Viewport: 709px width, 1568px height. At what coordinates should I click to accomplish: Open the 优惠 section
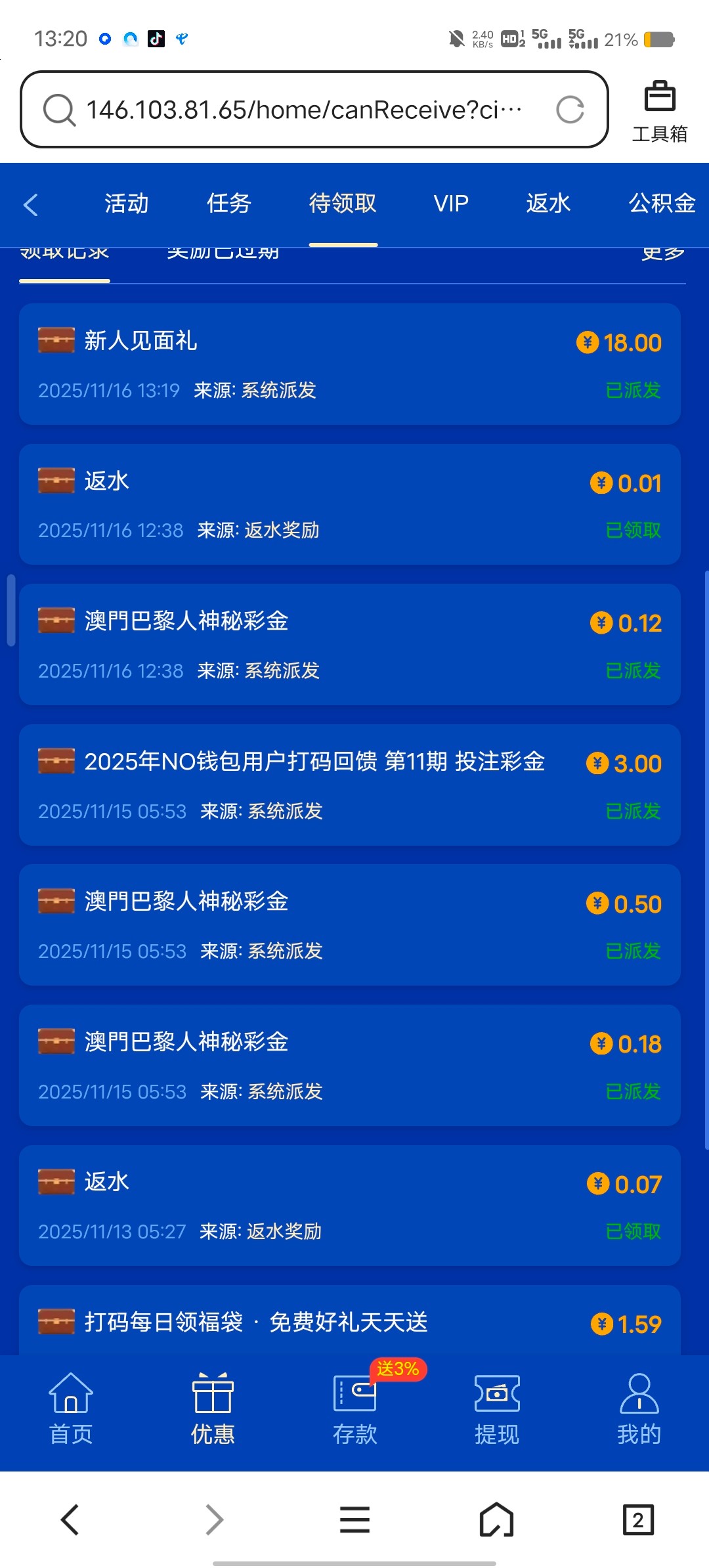pos(213,1408)
